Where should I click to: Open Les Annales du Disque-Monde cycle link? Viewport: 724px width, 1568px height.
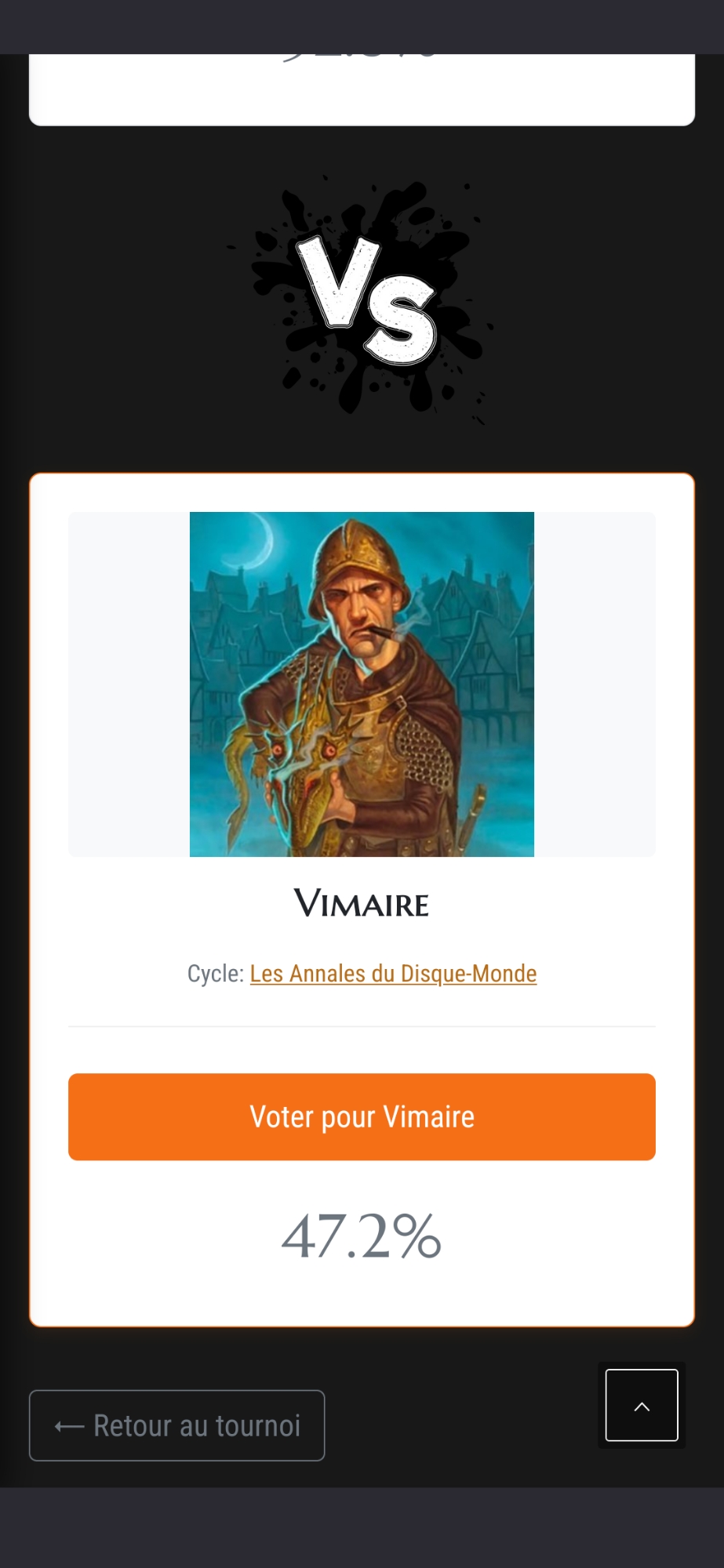[x=393, y=974]
